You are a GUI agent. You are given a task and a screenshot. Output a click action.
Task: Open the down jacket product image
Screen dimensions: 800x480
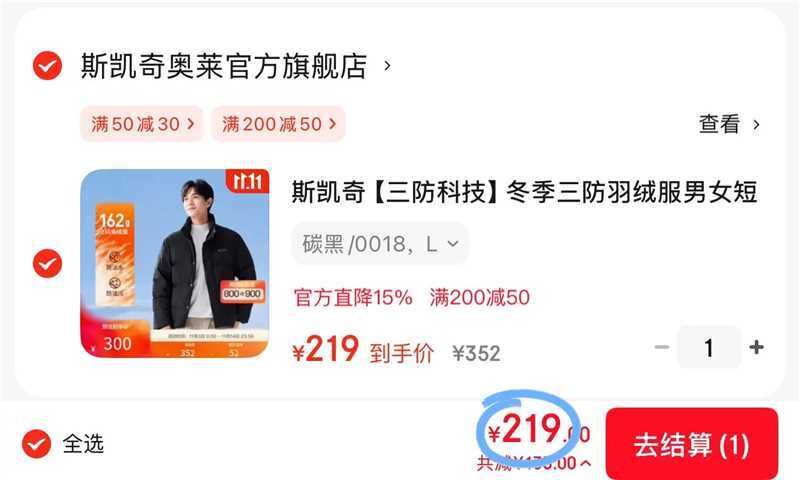tap(176, 264)
